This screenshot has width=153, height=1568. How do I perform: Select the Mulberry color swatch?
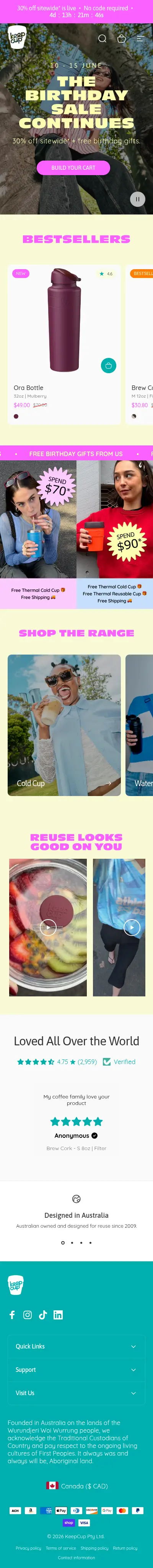pyautogui.click(x=16, y=416)
